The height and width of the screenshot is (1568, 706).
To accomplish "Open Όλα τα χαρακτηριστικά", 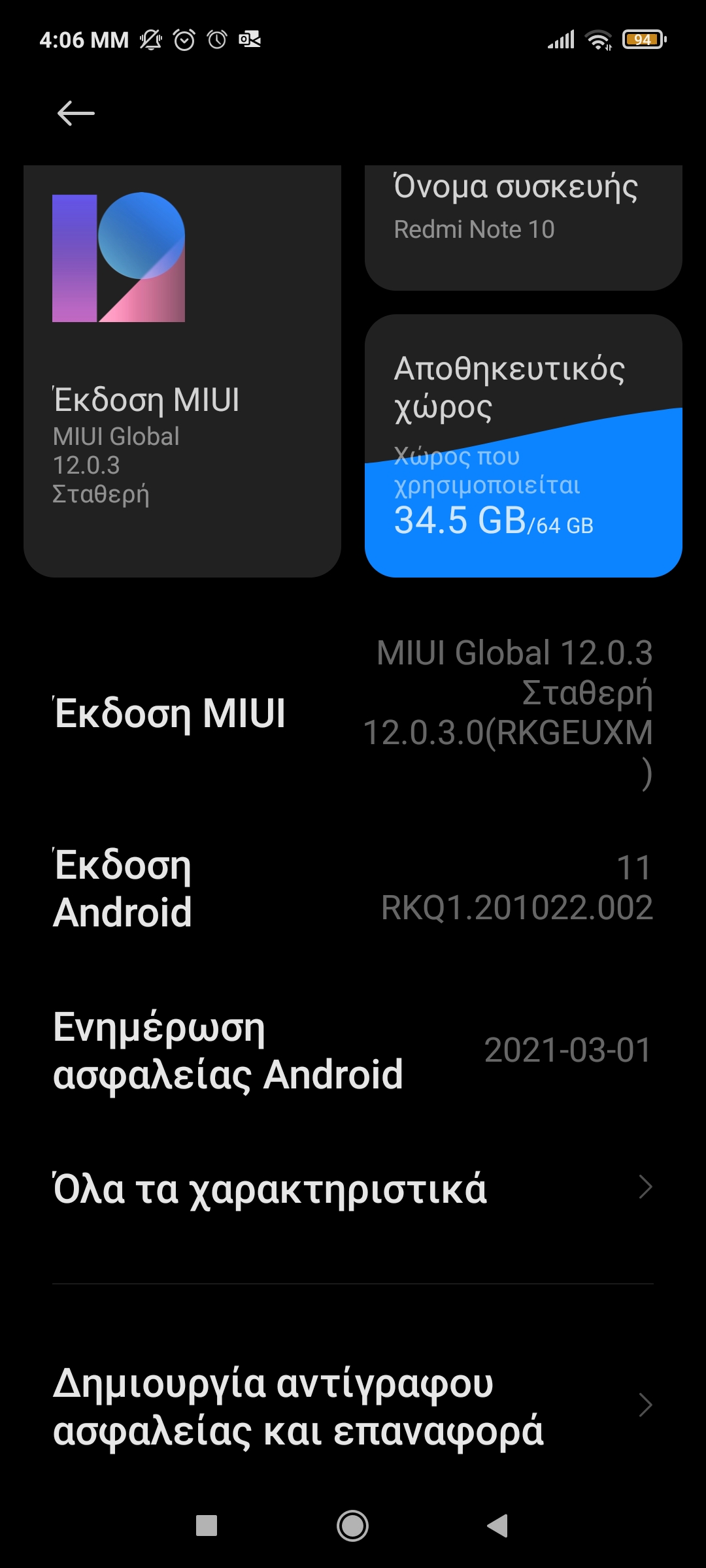I will pyautogui.click(x=353, y=1188).
